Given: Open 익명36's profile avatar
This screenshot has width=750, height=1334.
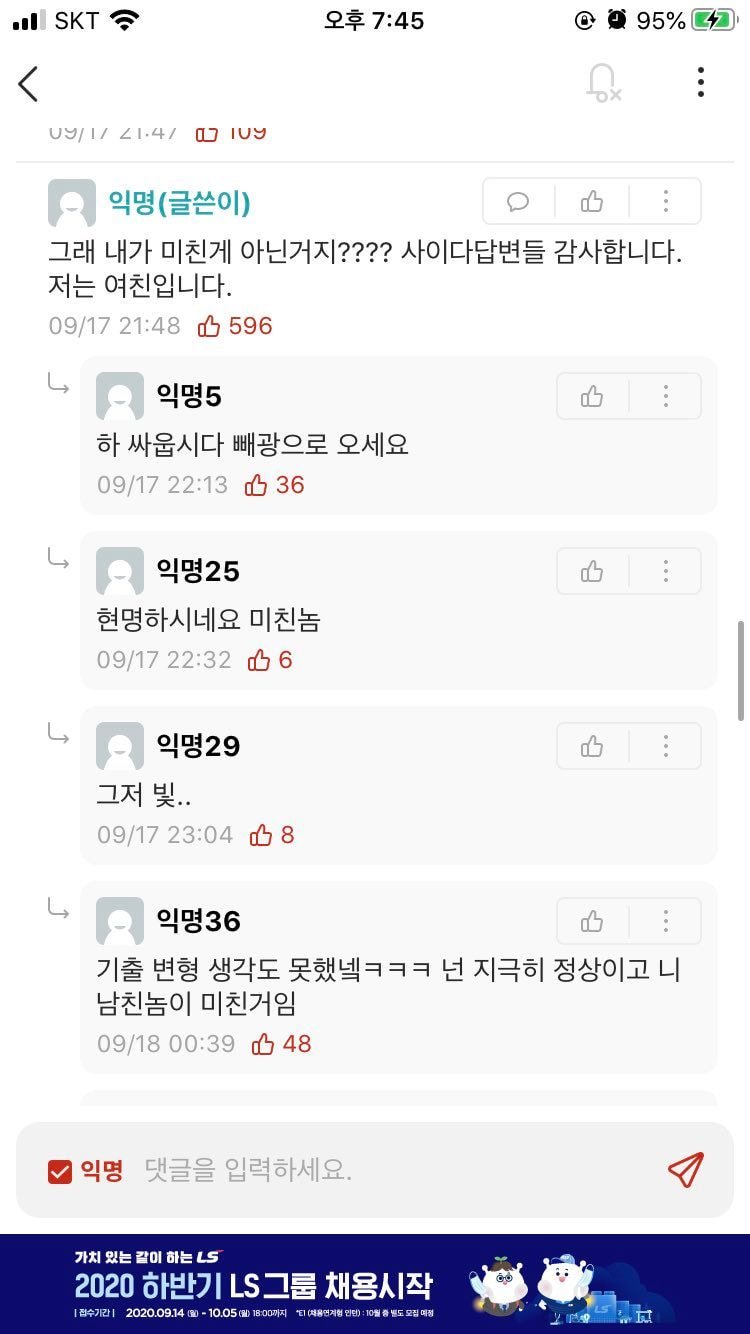Looking at the screenshot, I should point(120,920).
